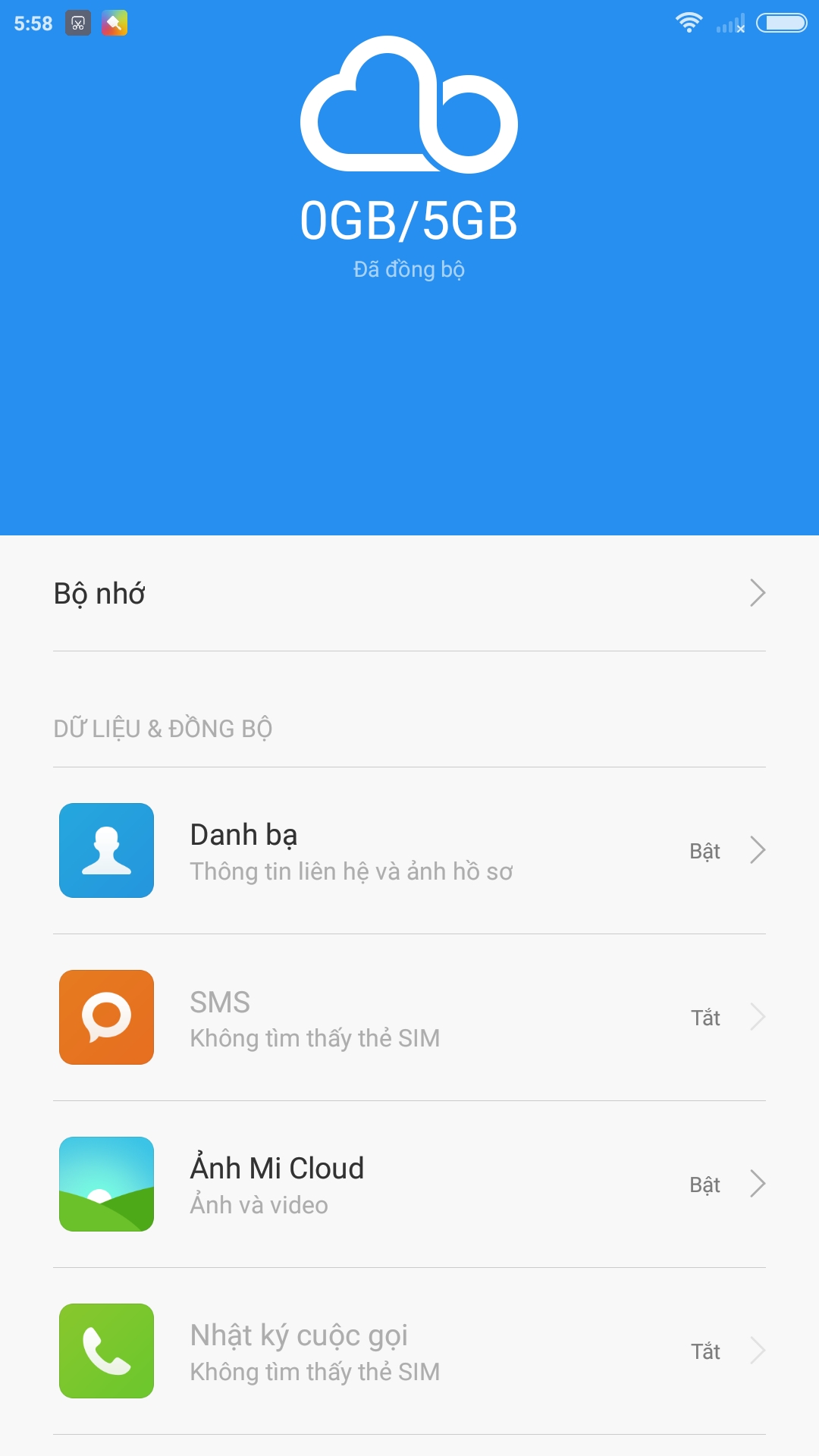Disable Danh bạ sync currently marked Bật
The image size is (819, 1456).
click(704, 850)
